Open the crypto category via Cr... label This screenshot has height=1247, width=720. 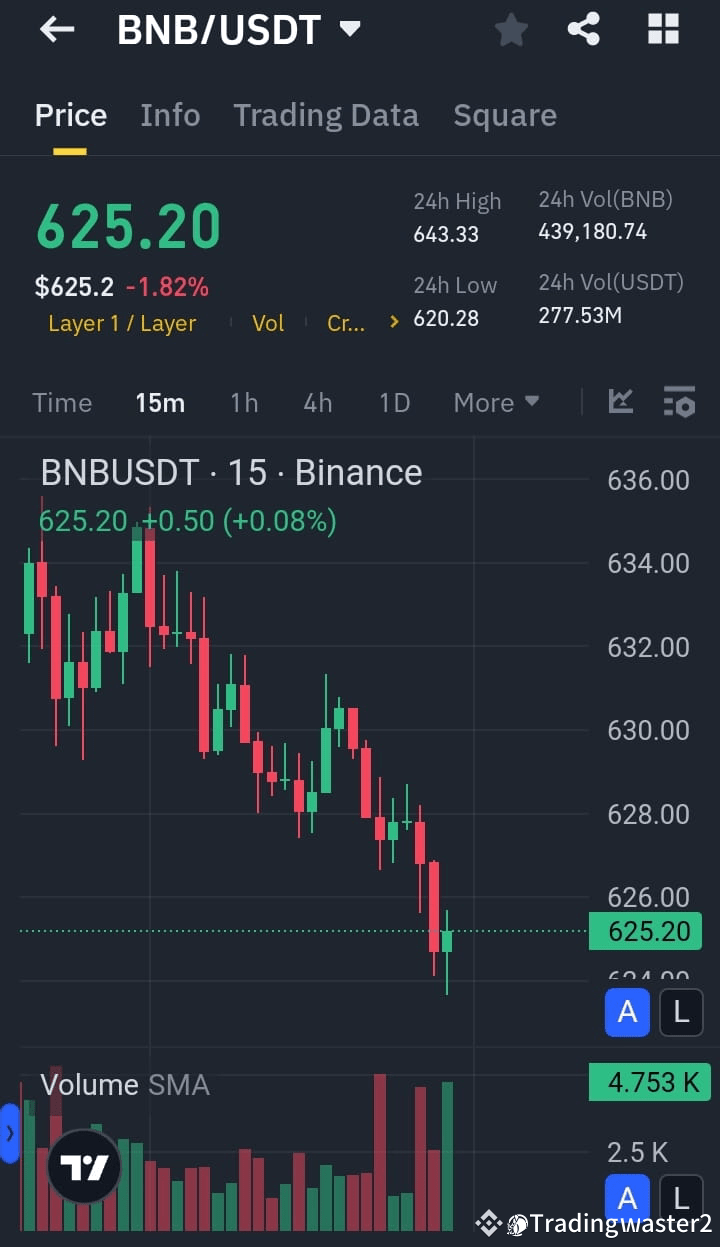(345, 323)
